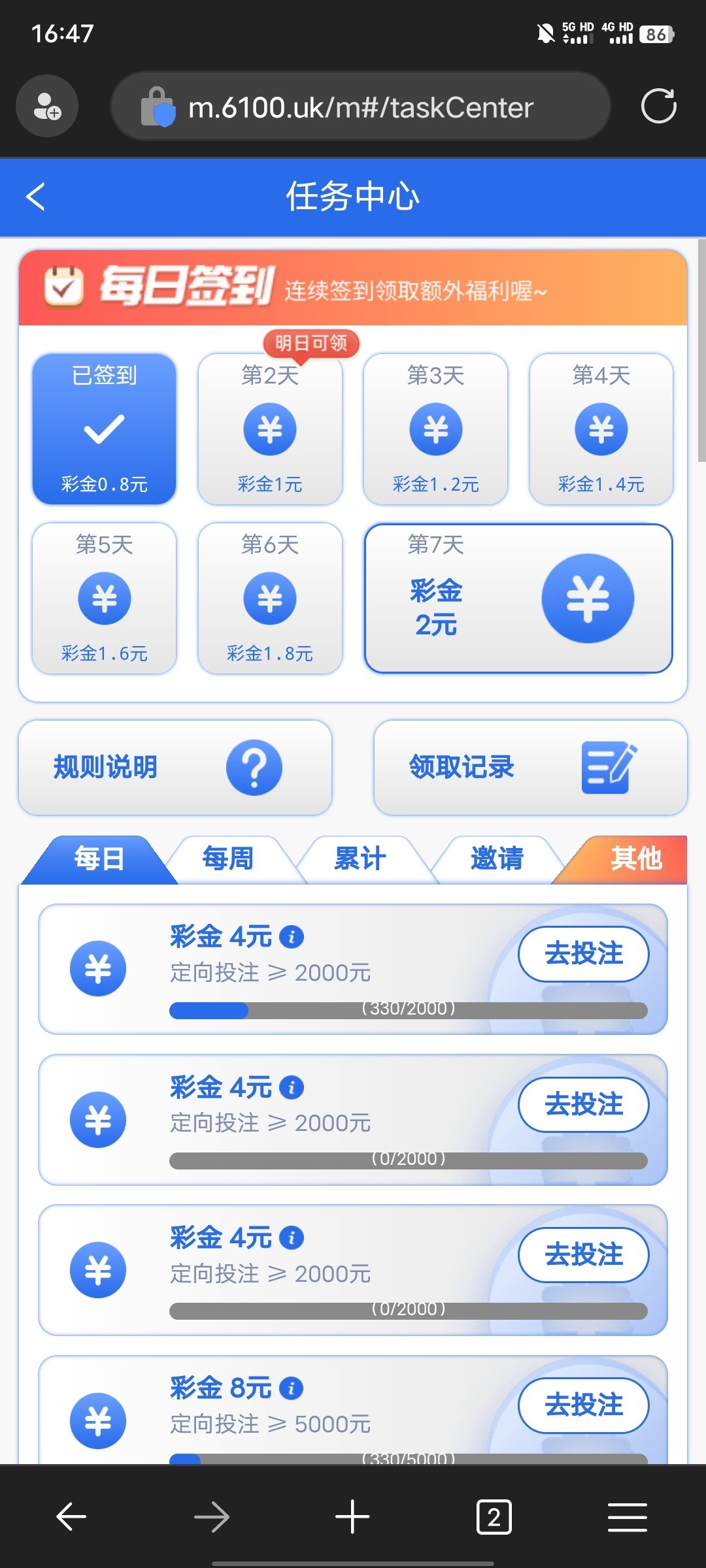The width and height of the screenshot is (706, 1568).
Task: Open the browser hamburger menu
Action: pos(627,1517)
